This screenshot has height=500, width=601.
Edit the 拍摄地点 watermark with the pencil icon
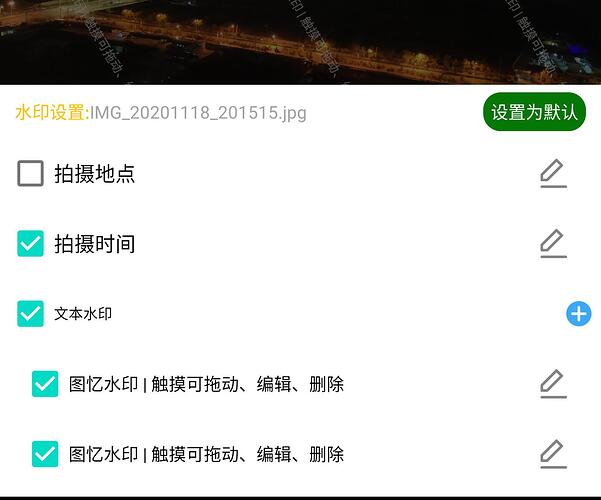pyautogui.click(x=553, y=174)
